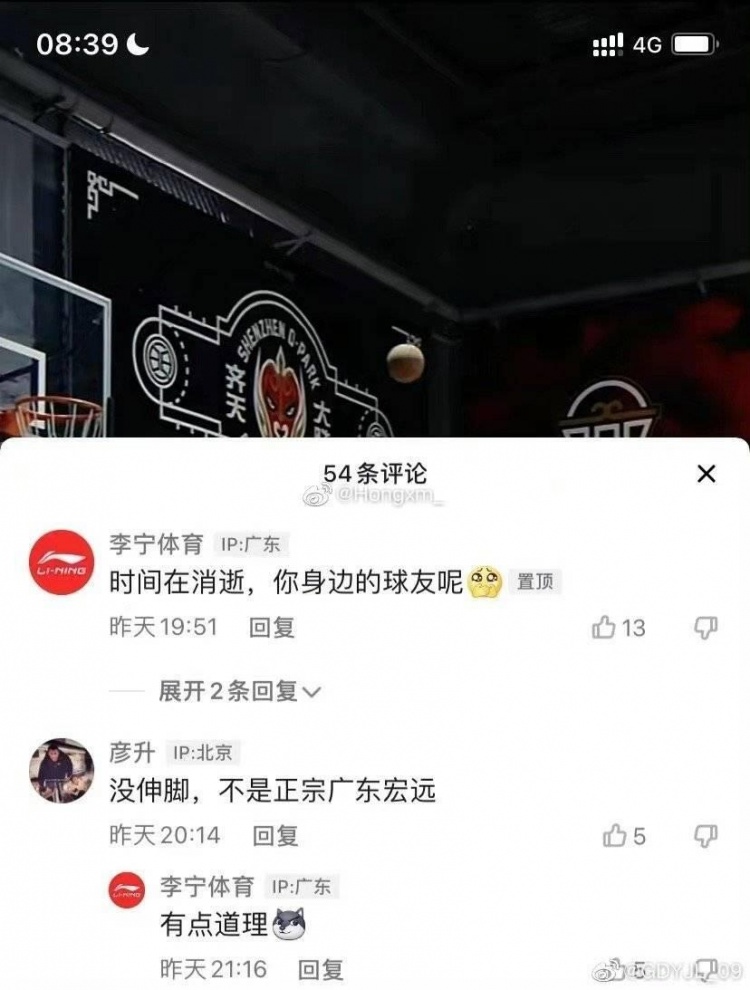The width and height of the screenshot is (750, 990).
Task: Reply to the comment posted at 昨天19:51
Action: coord(271,628)
